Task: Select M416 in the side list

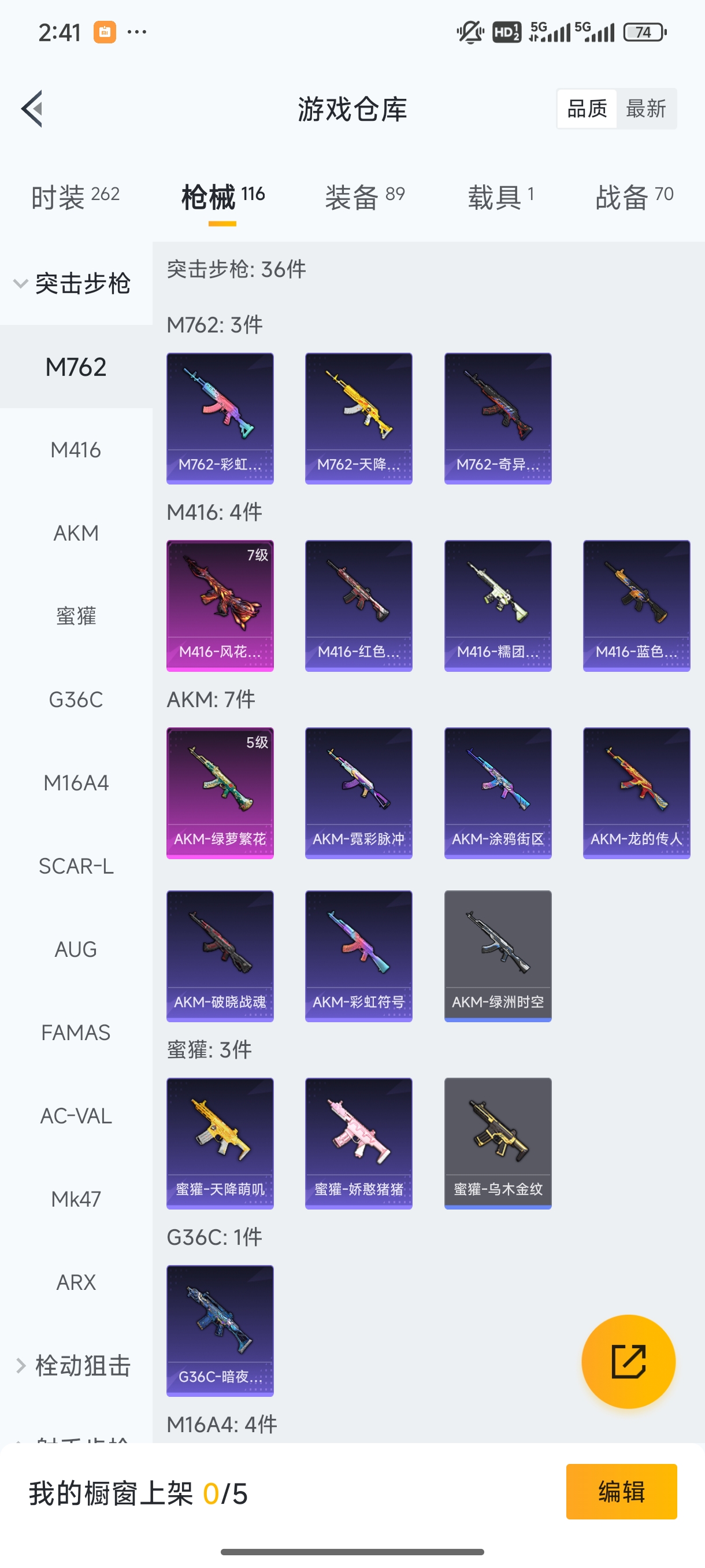Action: coord(76,450)
